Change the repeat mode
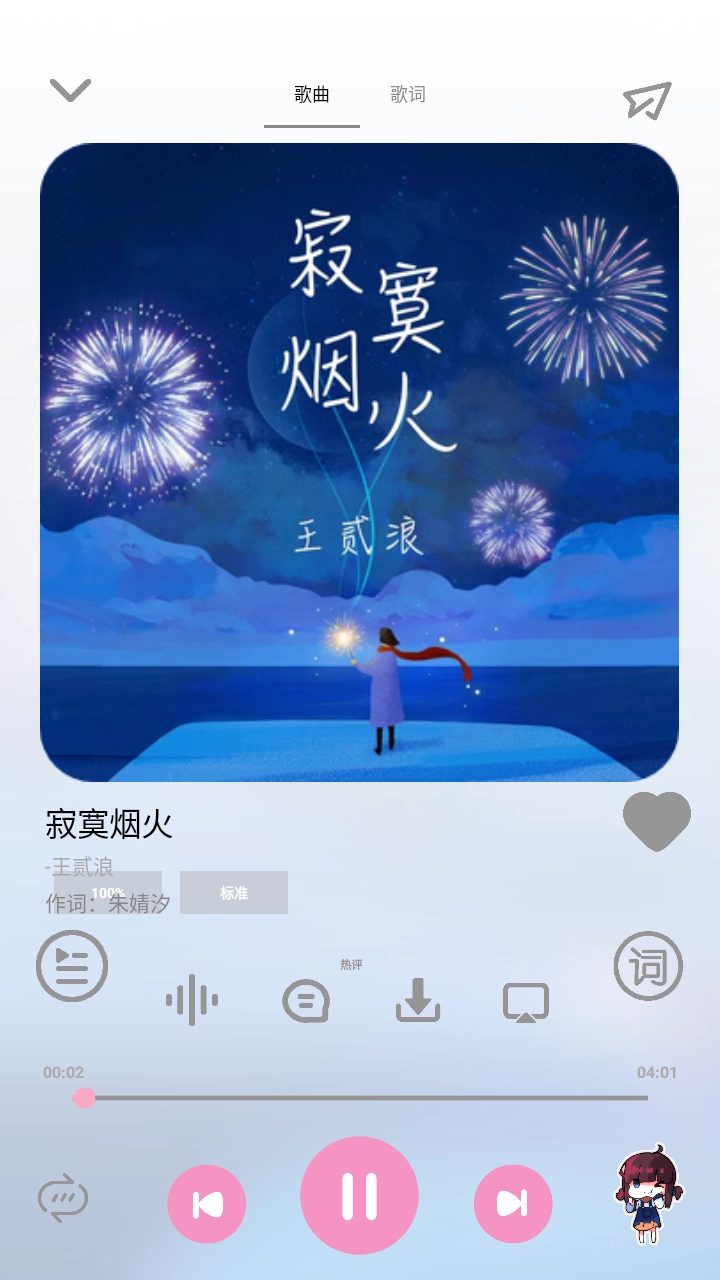The width and height of the screenshot is (720, 1280). 63,1197
